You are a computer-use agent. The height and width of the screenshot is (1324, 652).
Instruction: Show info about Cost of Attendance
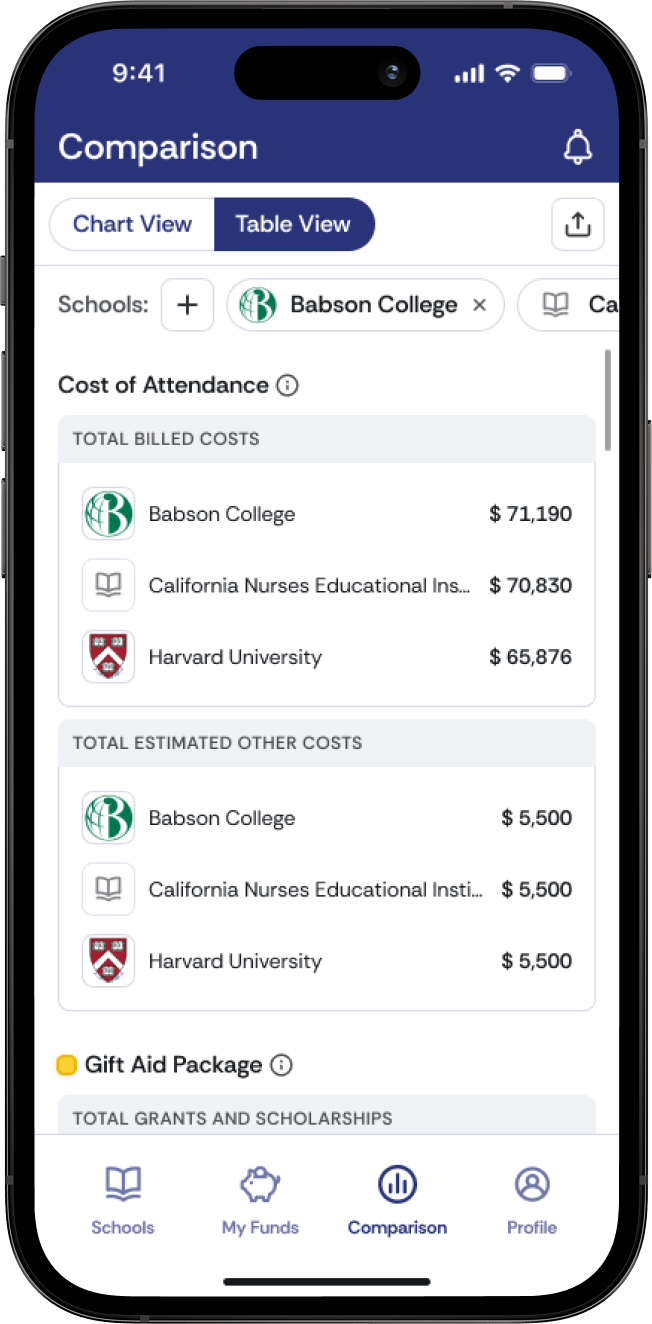287,385
